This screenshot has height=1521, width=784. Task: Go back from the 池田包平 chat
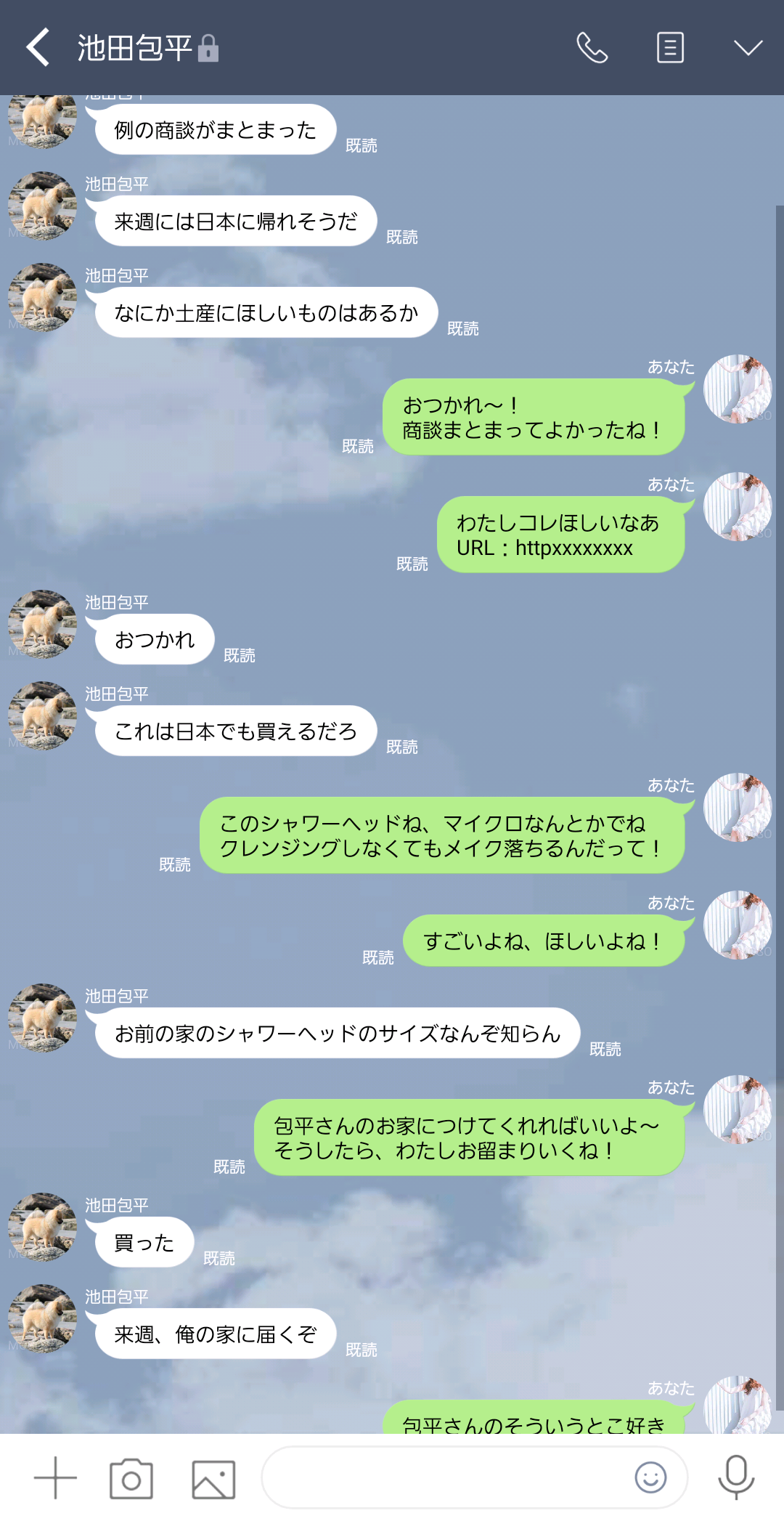[x=38, y=48]
